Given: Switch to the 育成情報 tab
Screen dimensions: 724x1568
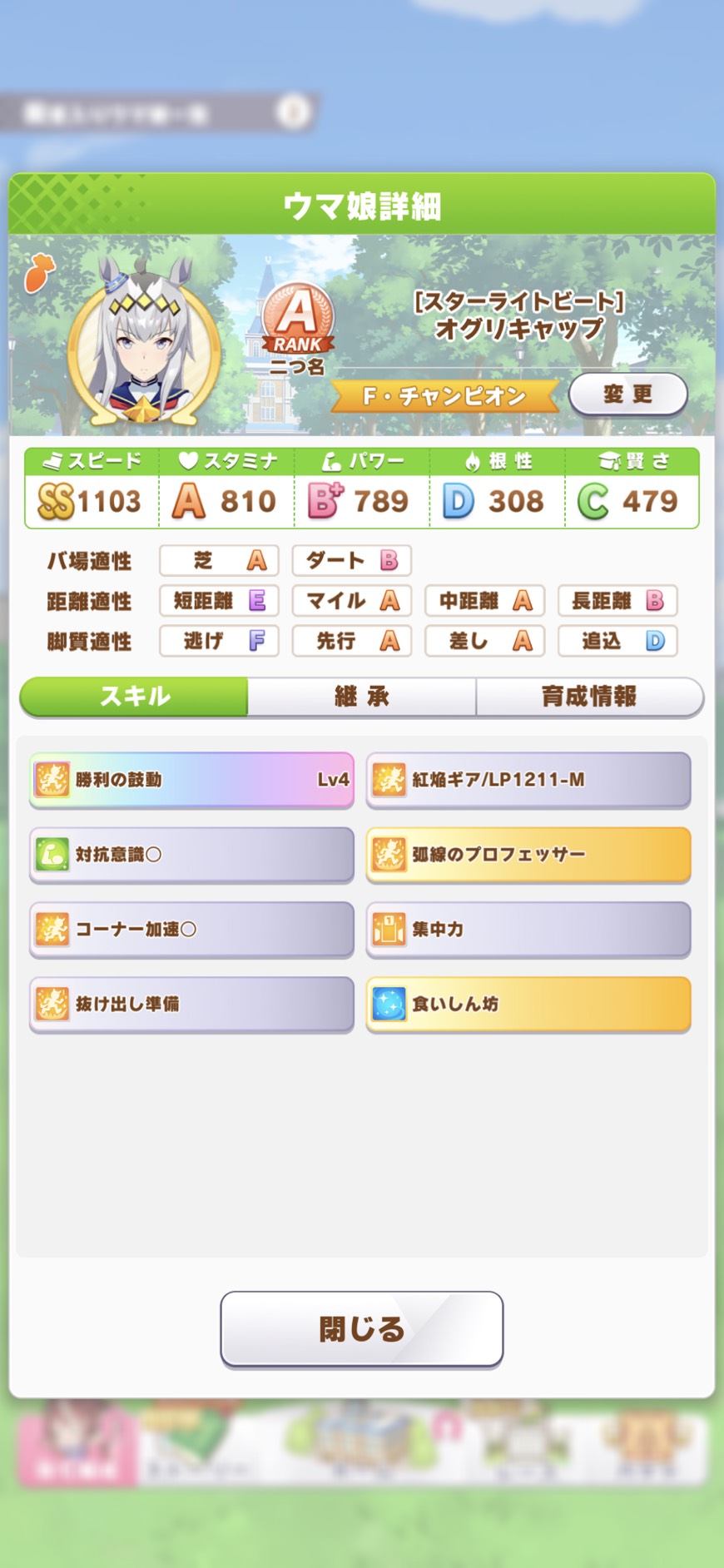Looking at the screenshot, I should click(x=589, y=696).
